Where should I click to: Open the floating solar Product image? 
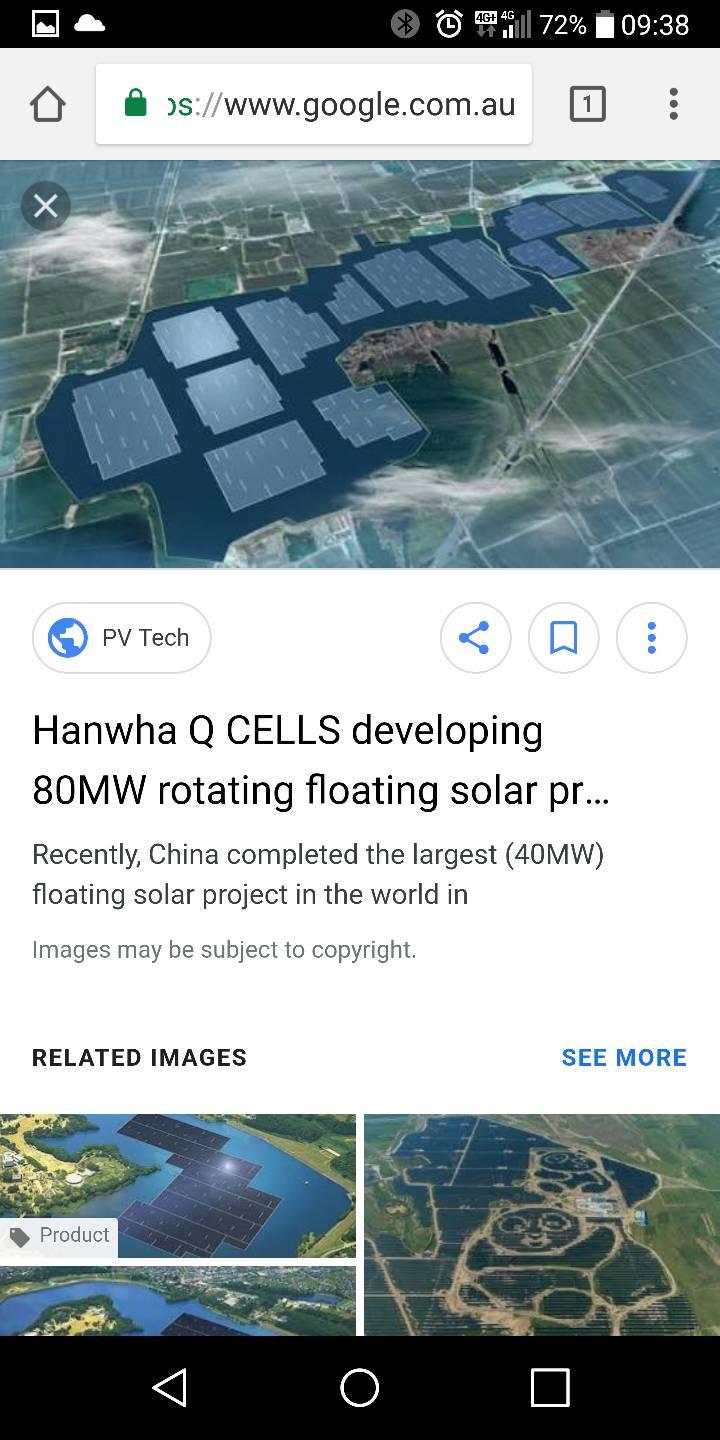178,1185
